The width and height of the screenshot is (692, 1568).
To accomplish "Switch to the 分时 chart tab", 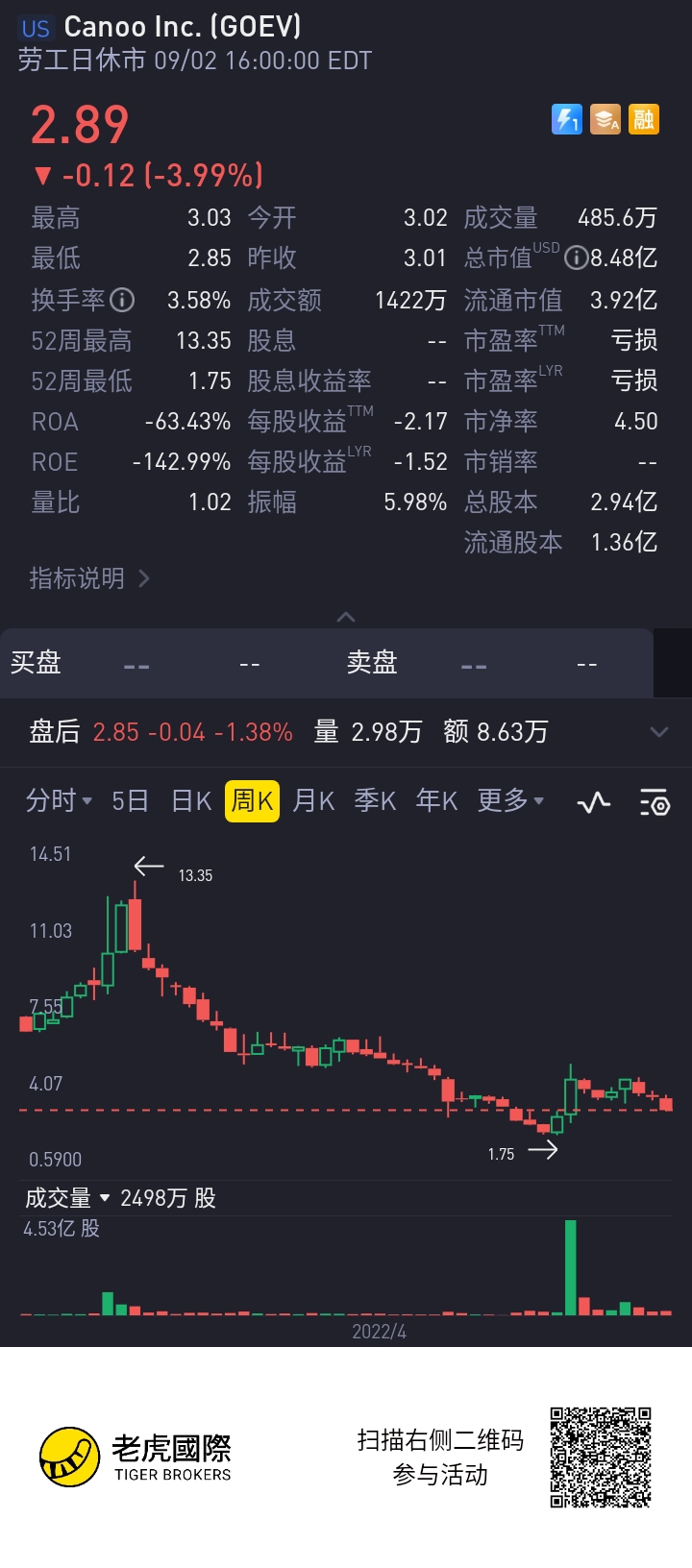I will (58, 800).
